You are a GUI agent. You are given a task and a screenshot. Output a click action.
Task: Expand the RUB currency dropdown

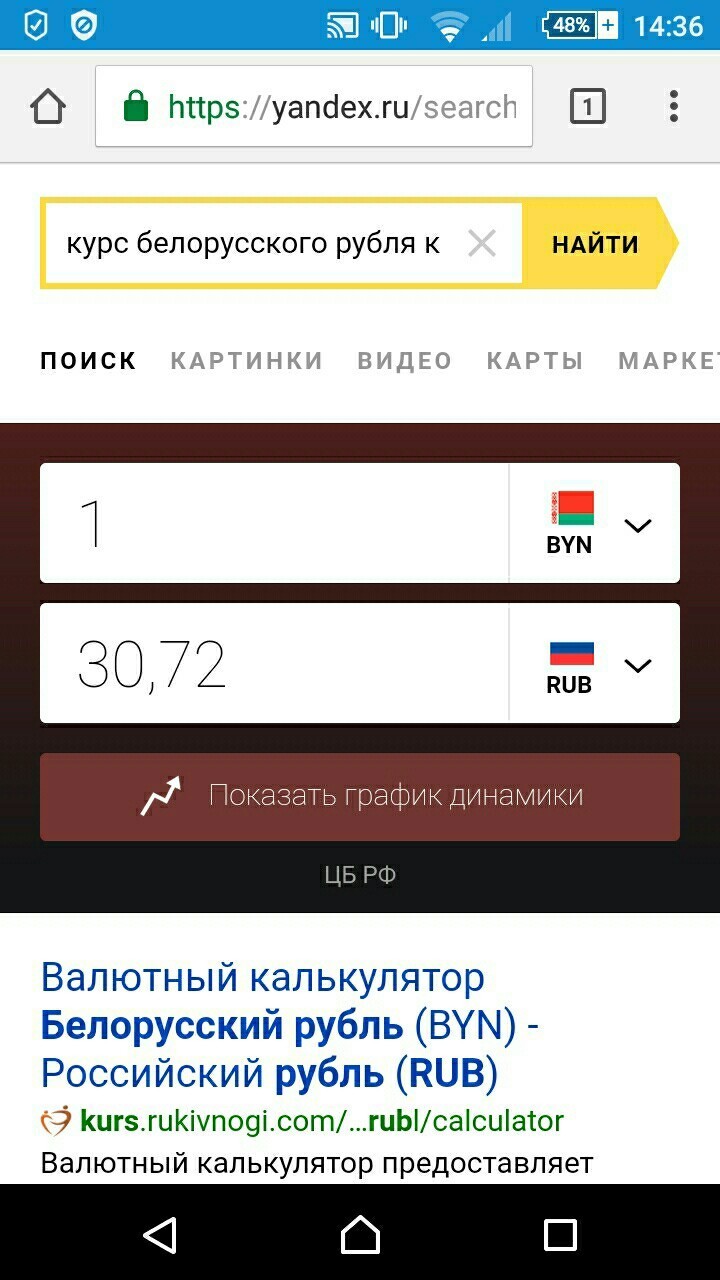596,663
